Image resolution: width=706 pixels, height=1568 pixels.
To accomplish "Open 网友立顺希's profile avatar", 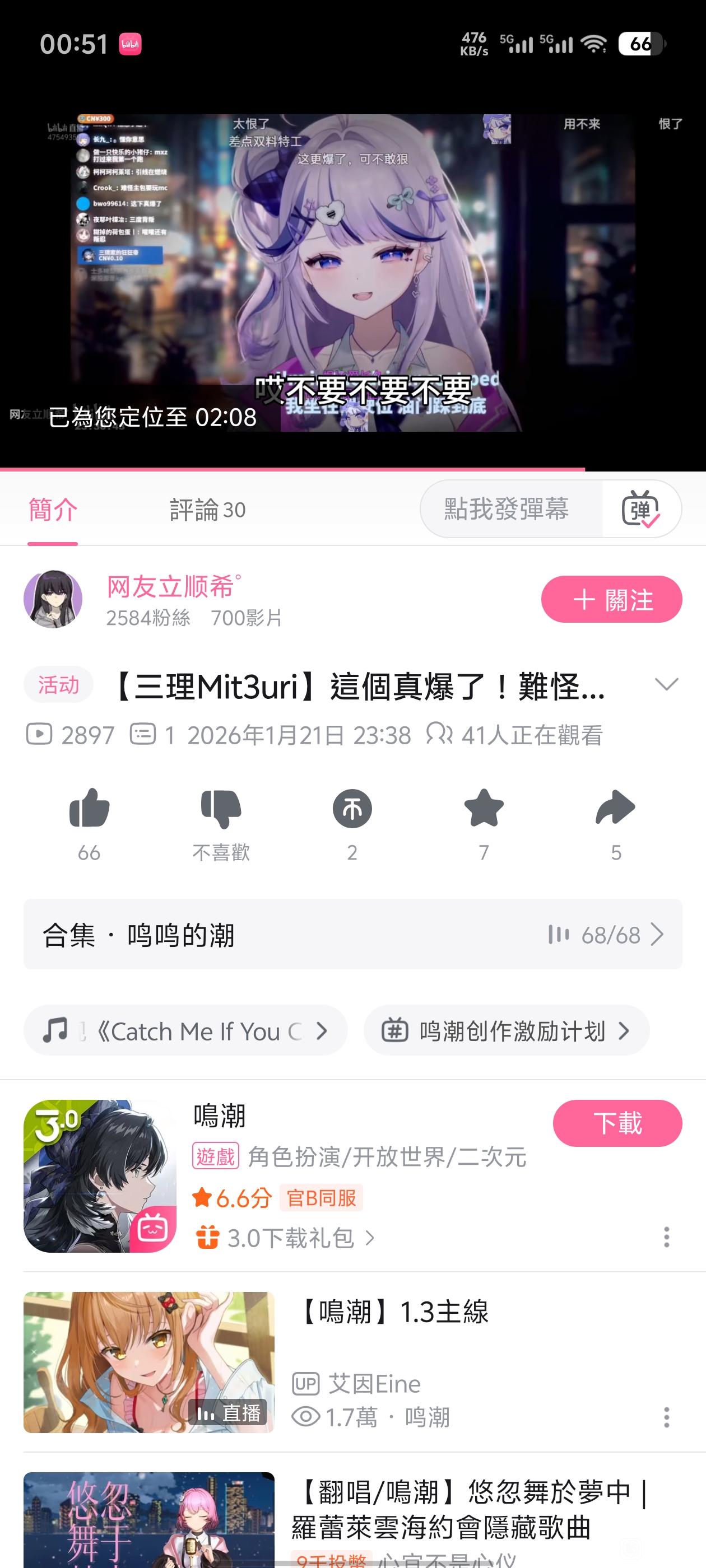I will pyautogui.click(x=53, y=599).
